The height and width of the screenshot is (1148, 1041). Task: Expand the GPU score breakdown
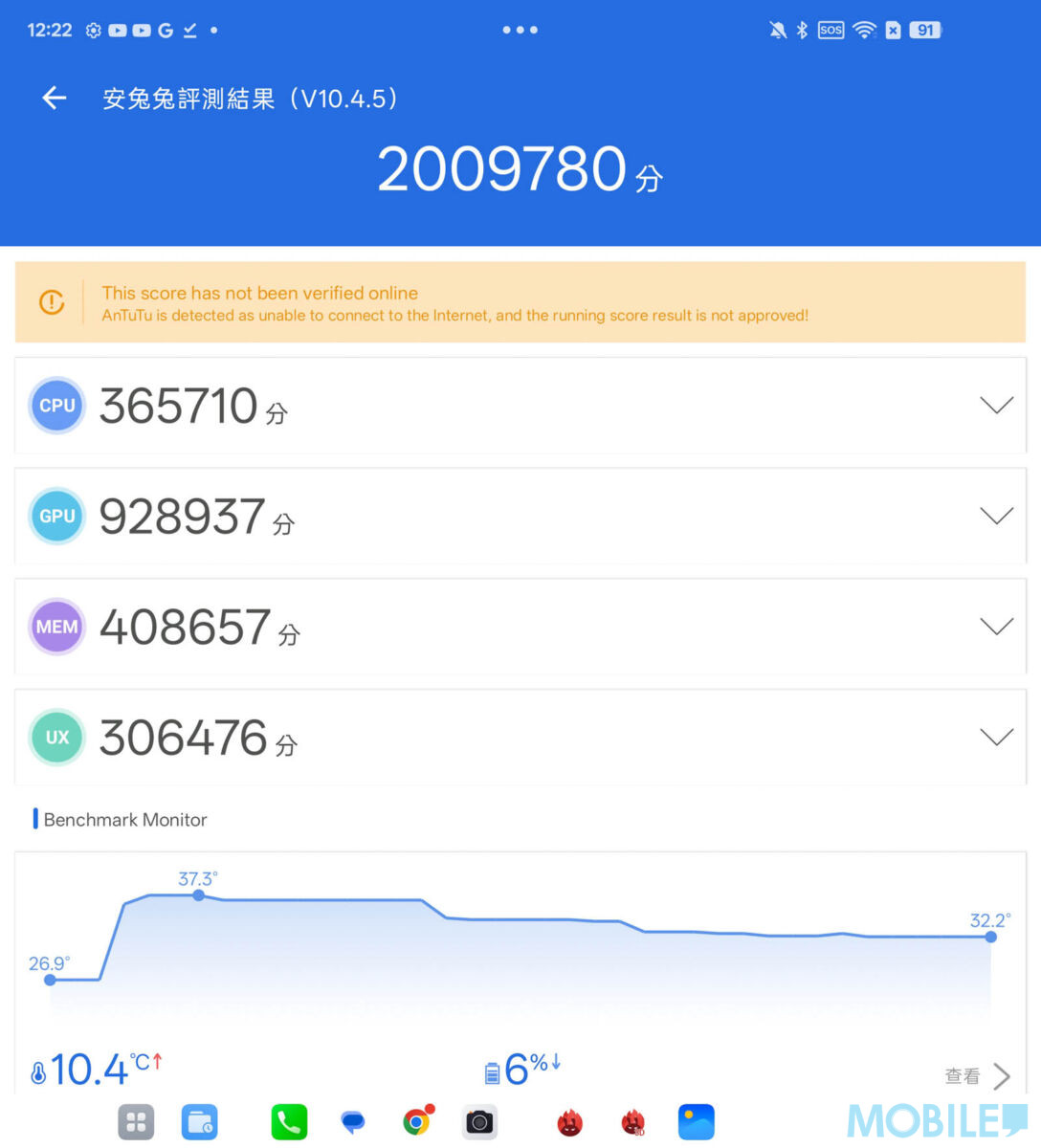(996, 517)
